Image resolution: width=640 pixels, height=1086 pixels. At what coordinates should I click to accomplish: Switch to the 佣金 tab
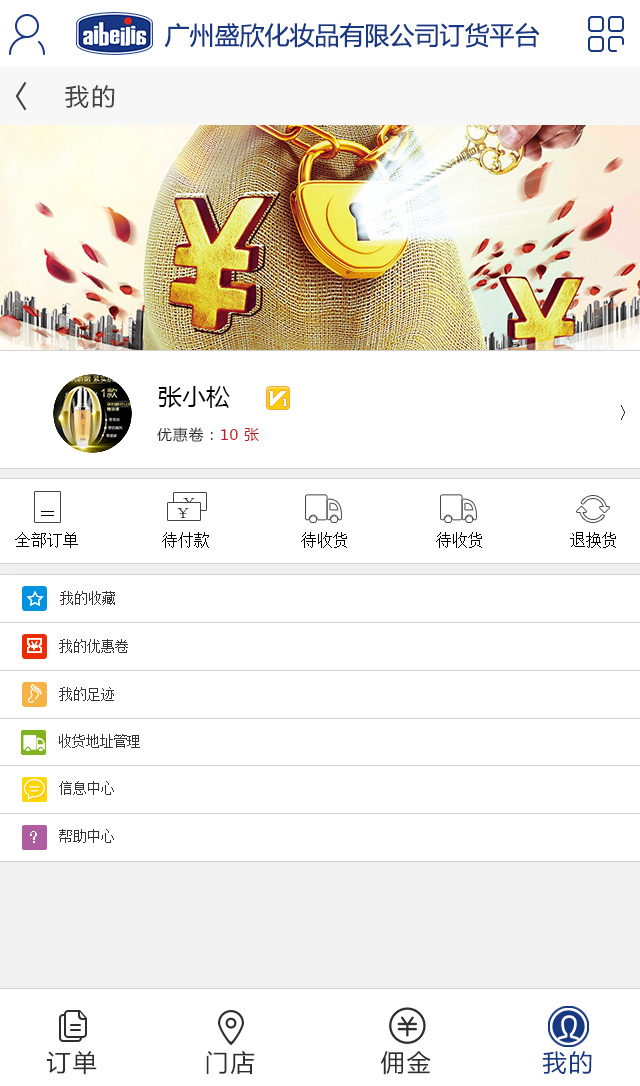[406, 1040]
